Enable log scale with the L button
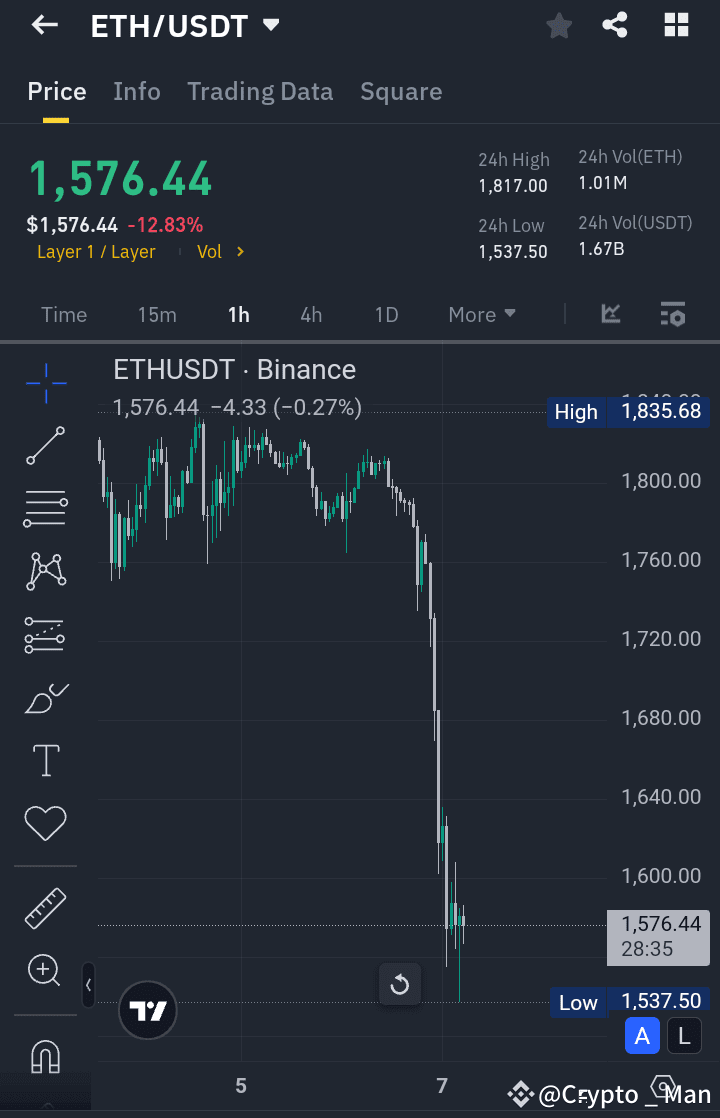 (684, 1036)
